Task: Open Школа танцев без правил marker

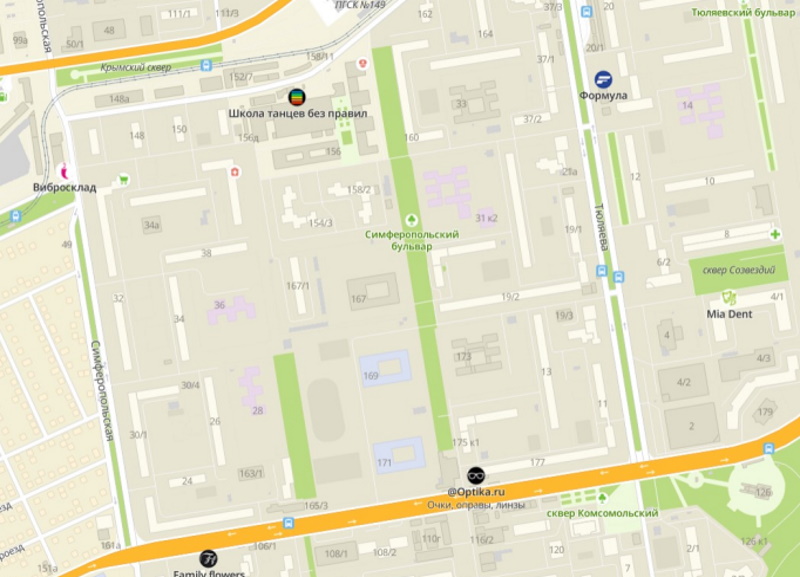Action: (x=296, y=97)
